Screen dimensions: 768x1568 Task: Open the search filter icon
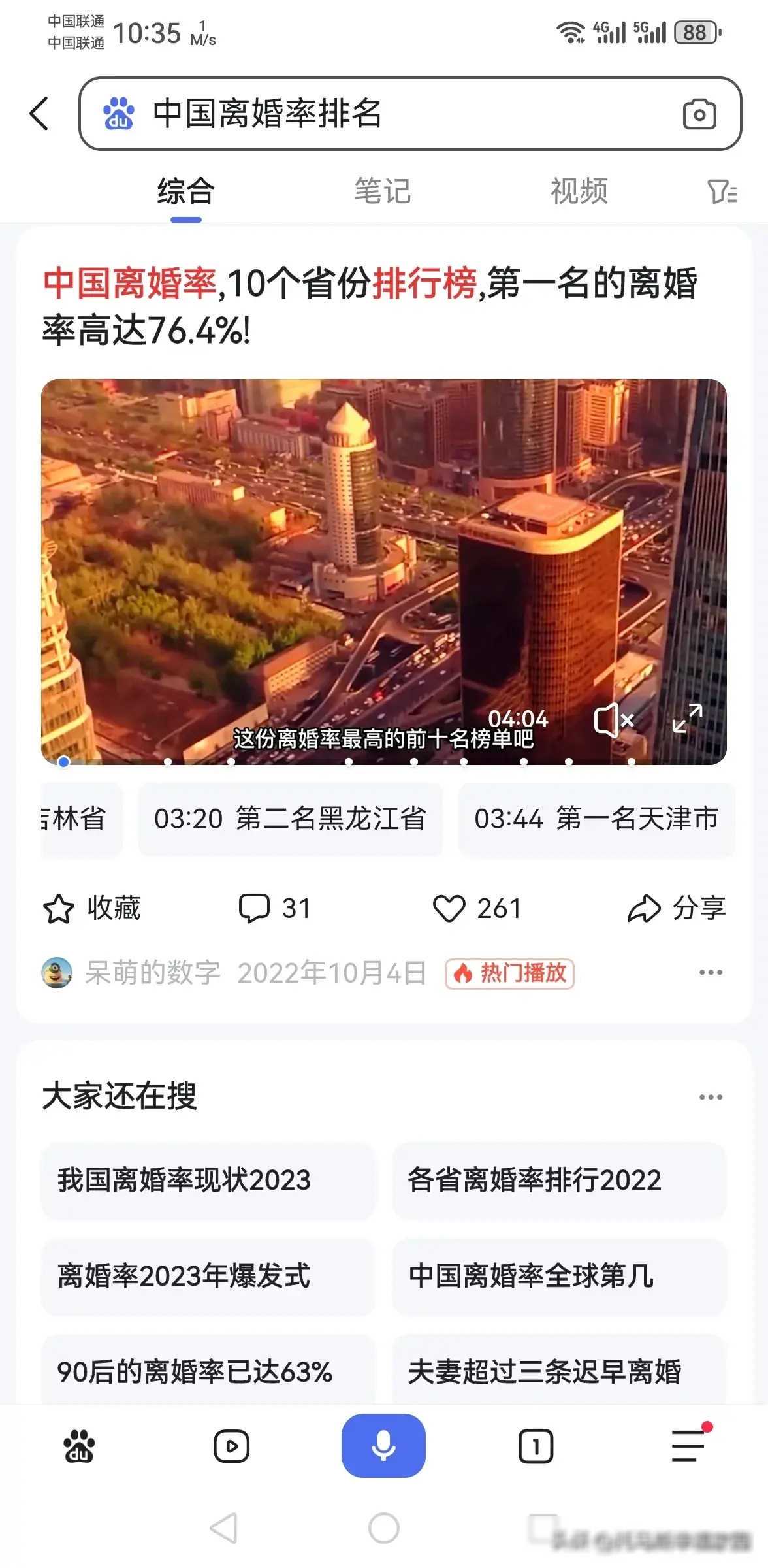click(x=722, y=192)
